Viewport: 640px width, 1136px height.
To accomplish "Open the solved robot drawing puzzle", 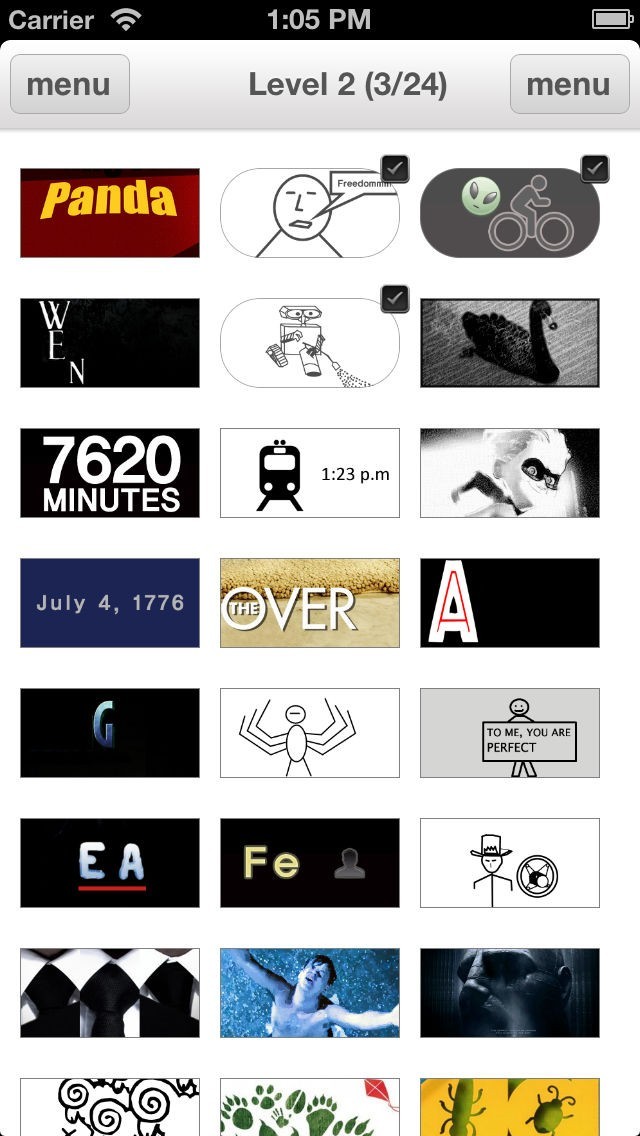I will 309,343.
